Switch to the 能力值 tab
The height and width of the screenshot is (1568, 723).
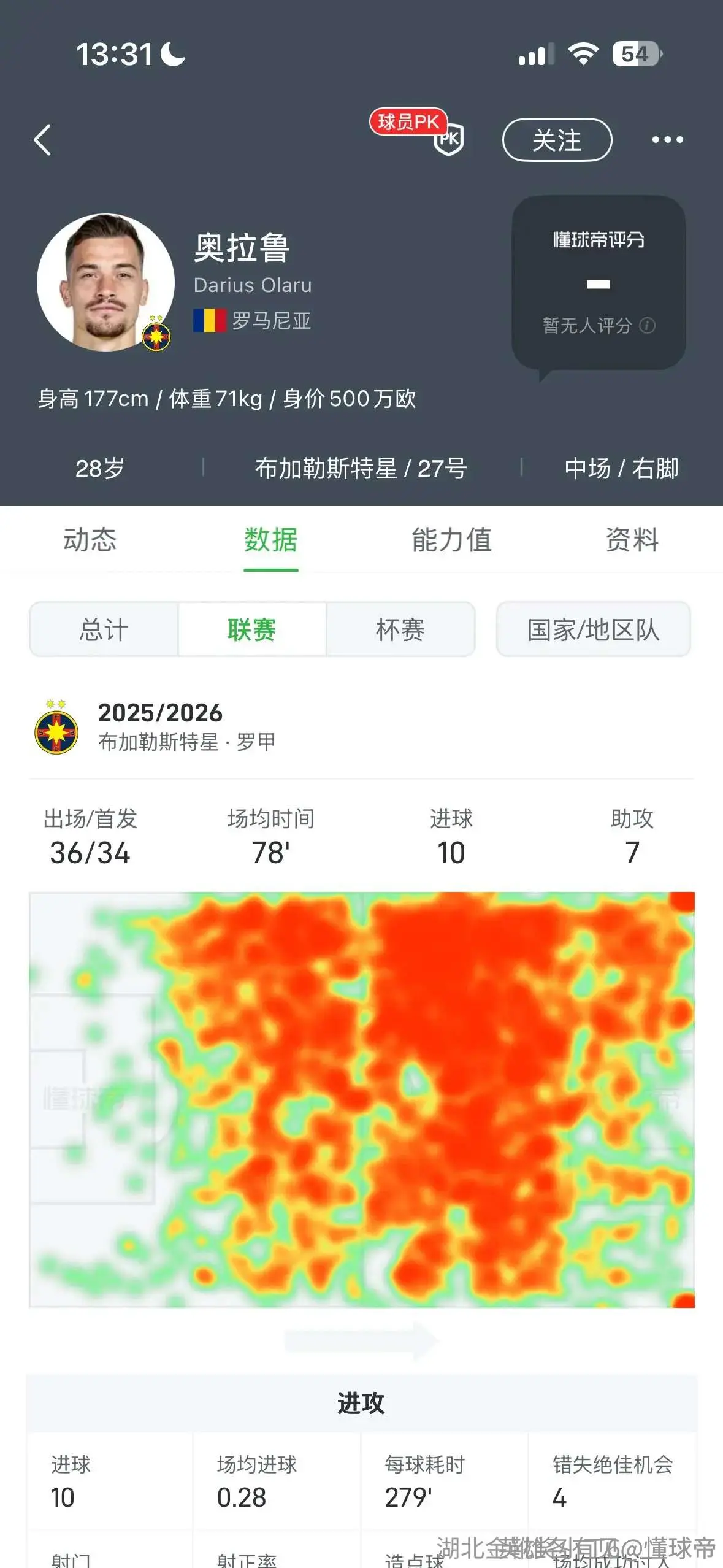451,540
